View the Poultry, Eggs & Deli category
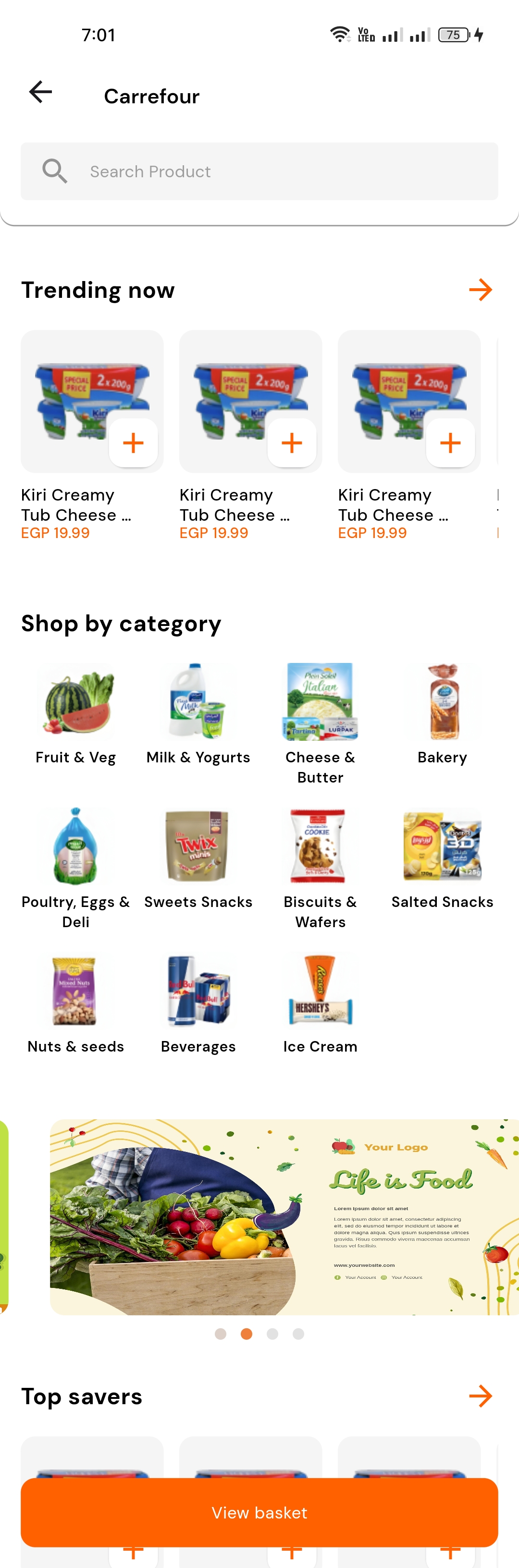The height and width of the screenshot is (1568, 519). 75,869
